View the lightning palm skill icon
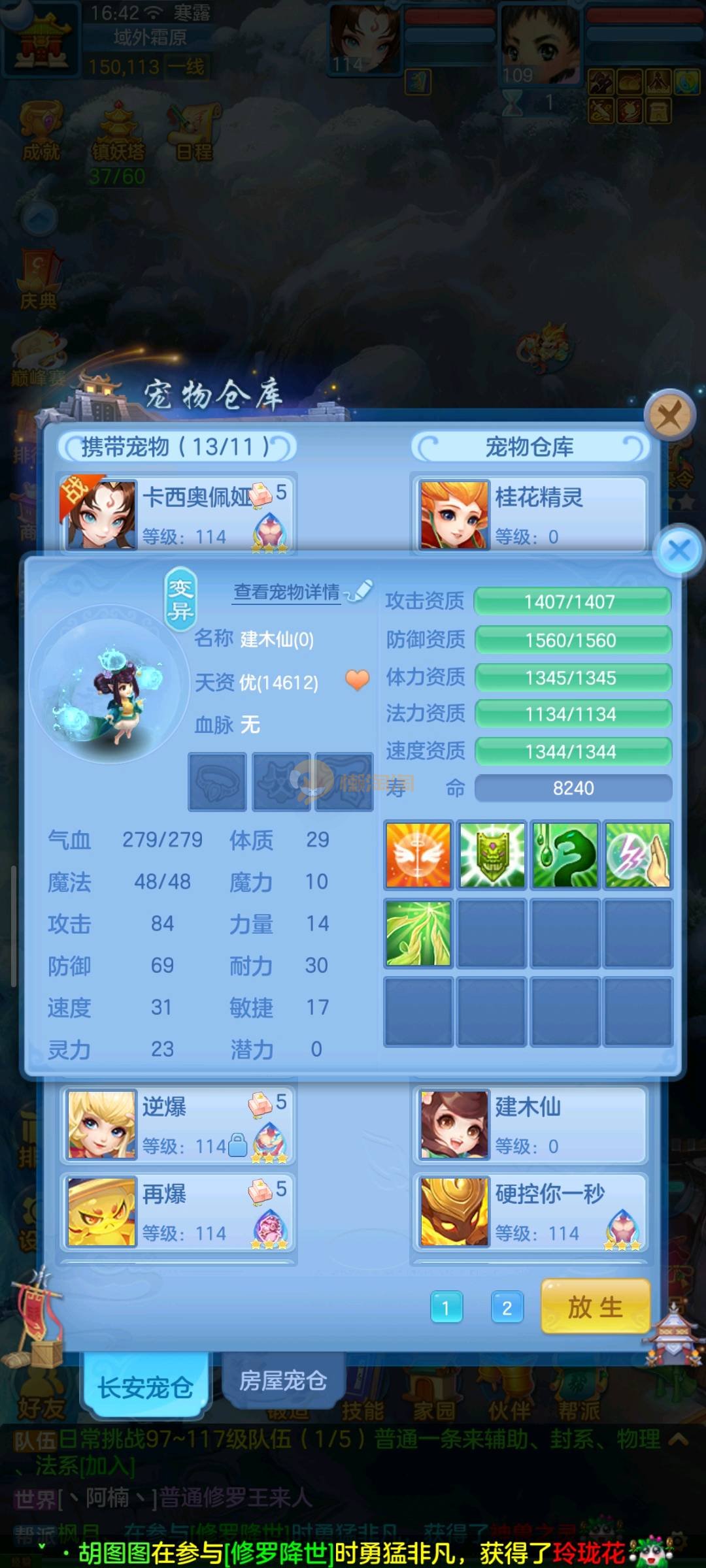The height and width of the screenshot is (1568, 706). click(x=638, y=855)
